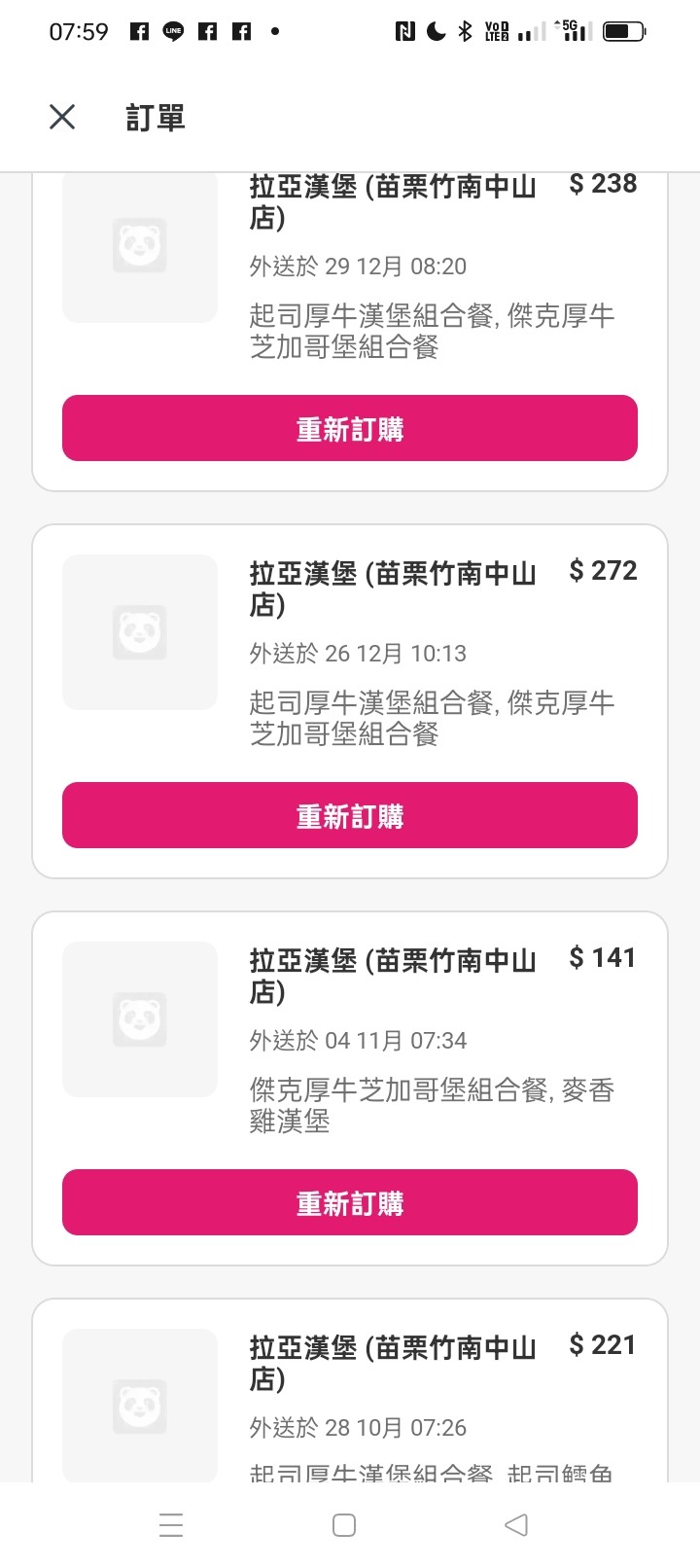Reorder the $272 order from 26 12月

click(350, 815)
